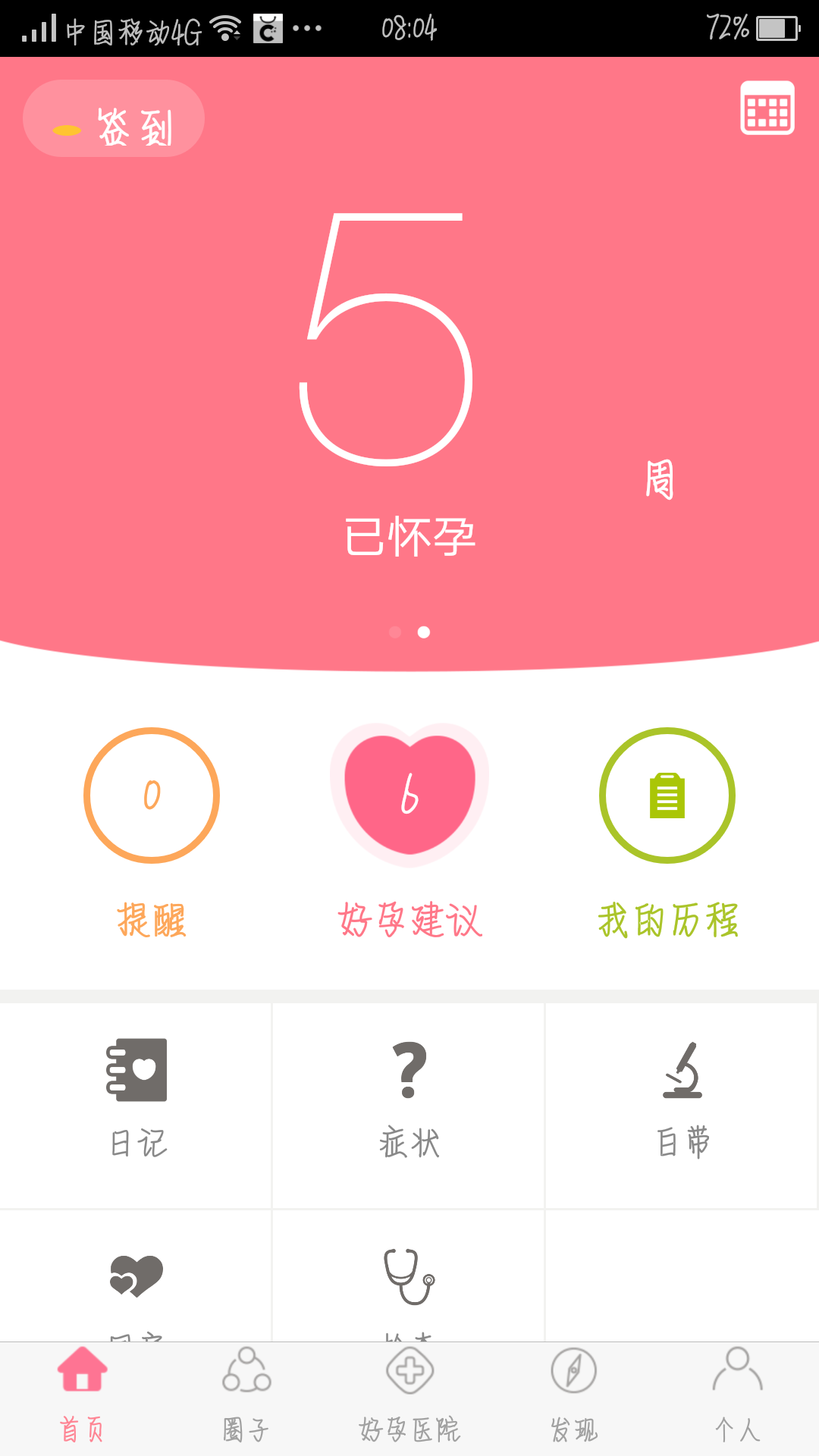Select the 首页 home tab

(x=82, y=1395)
